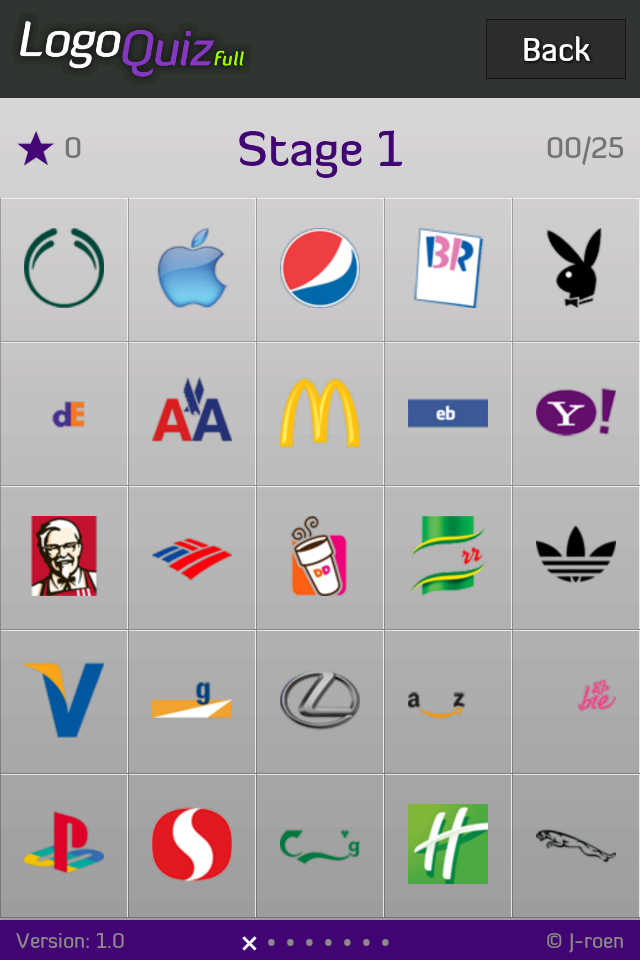Choose the silver Lexus L logo tile
The width and height of the screenshot is (640, 960).
(320, 700)
